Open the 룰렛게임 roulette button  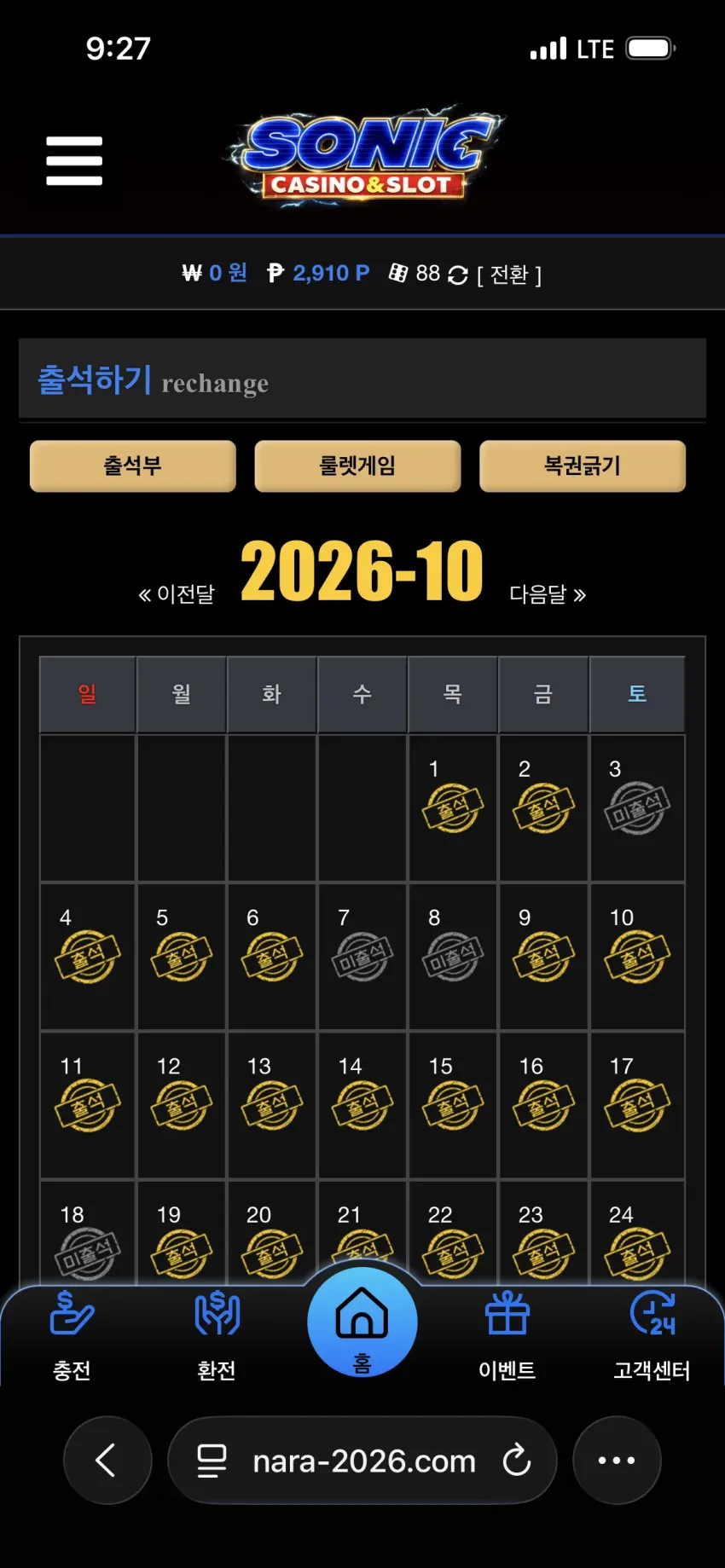[357, 466]
